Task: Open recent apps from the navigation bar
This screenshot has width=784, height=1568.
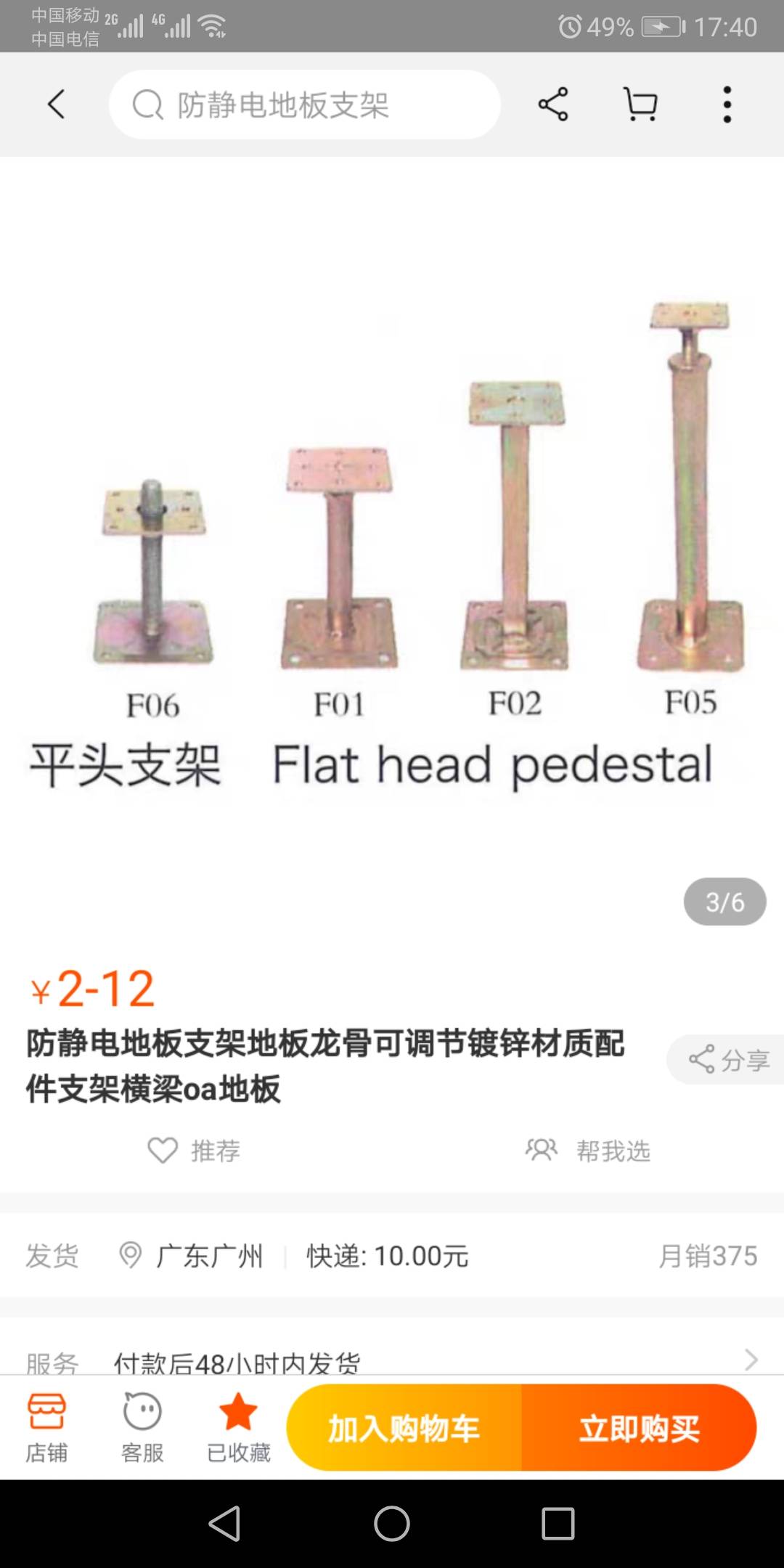Action: (558, 1523)
